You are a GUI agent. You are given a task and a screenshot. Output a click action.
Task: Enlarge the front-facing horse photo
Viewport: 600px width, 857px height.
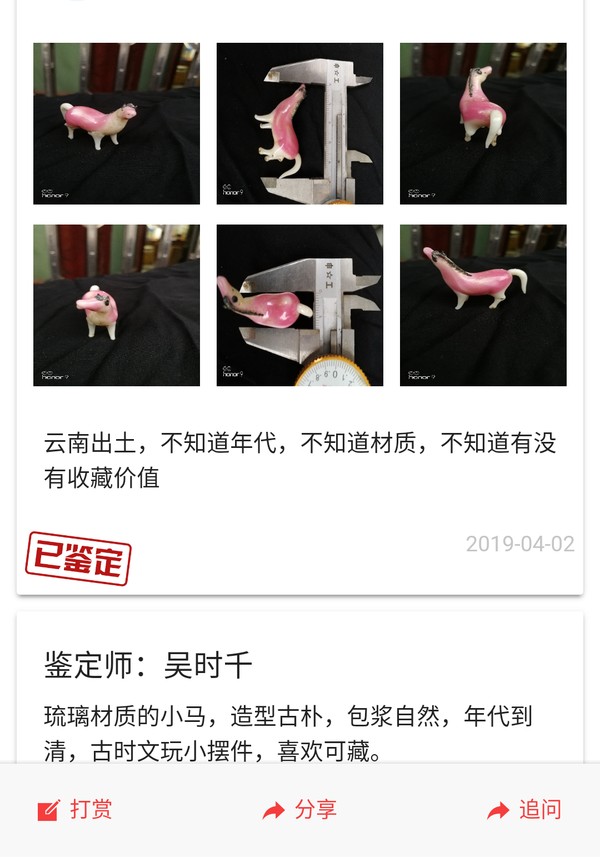tap(116, 305)
